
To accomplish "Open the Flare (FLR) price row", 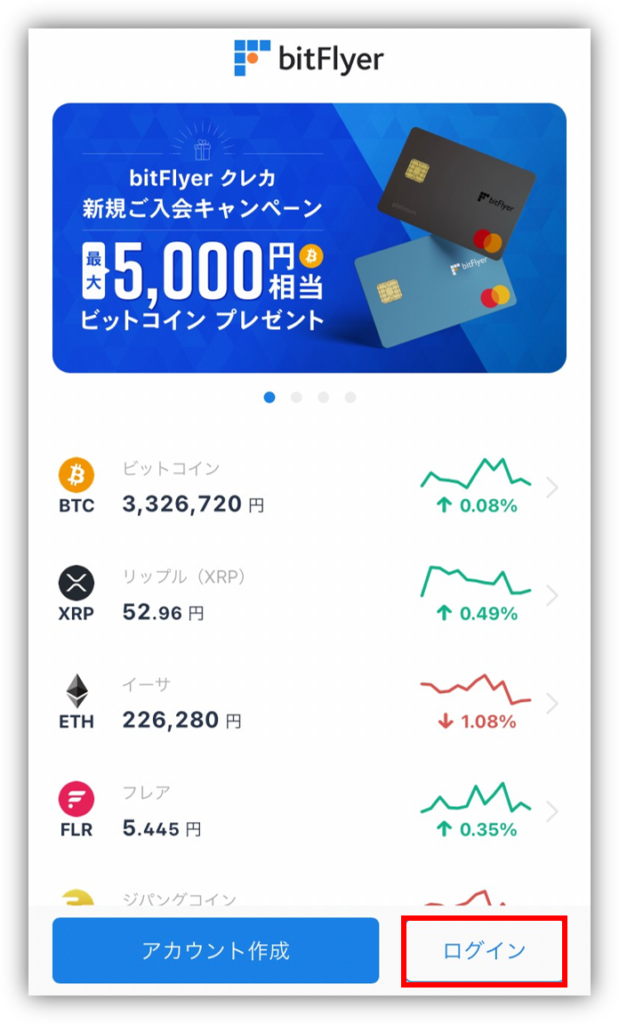I will click(x=309, y=811).
